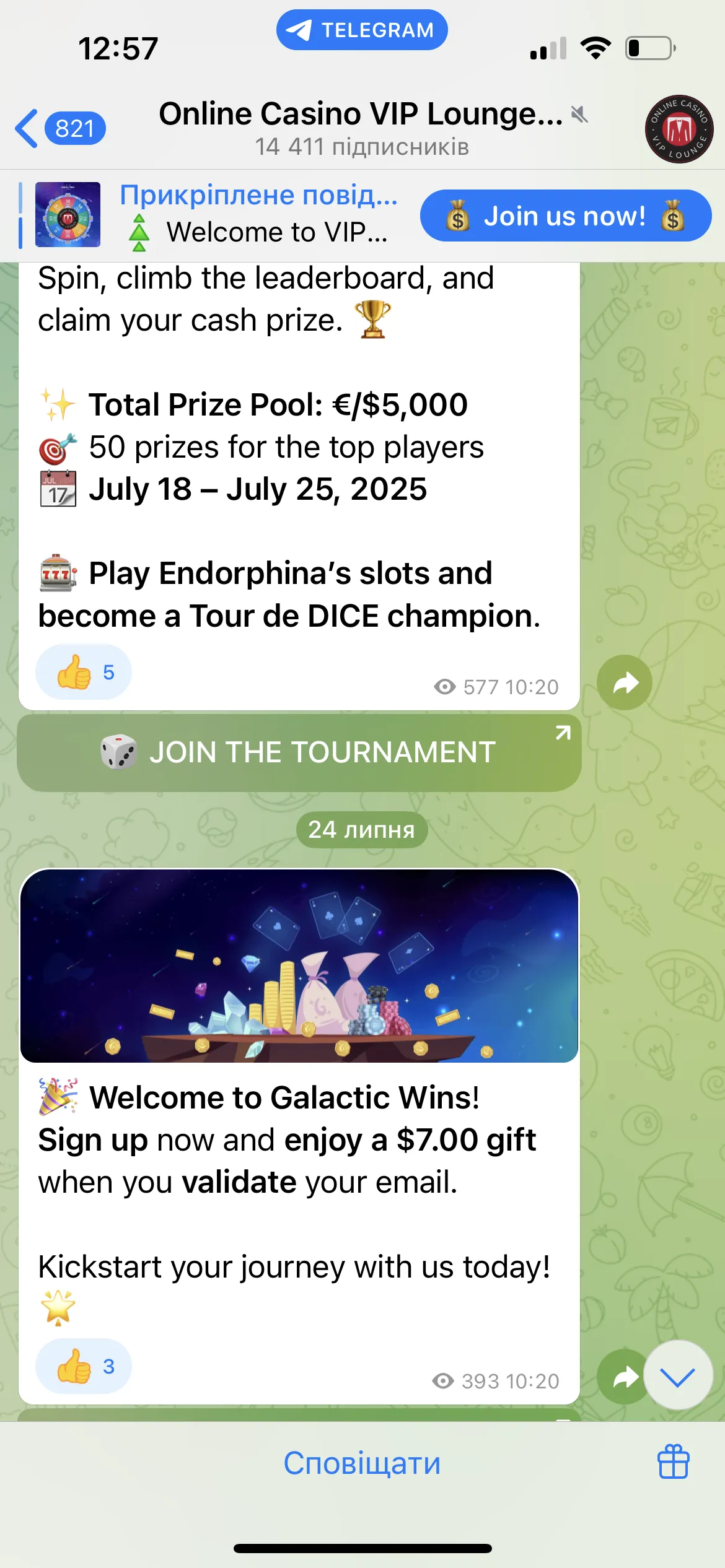Open the Online Casino VIP Lounge channel avatar
Viewport: 725px width, 1568px height.
point(679,130)
